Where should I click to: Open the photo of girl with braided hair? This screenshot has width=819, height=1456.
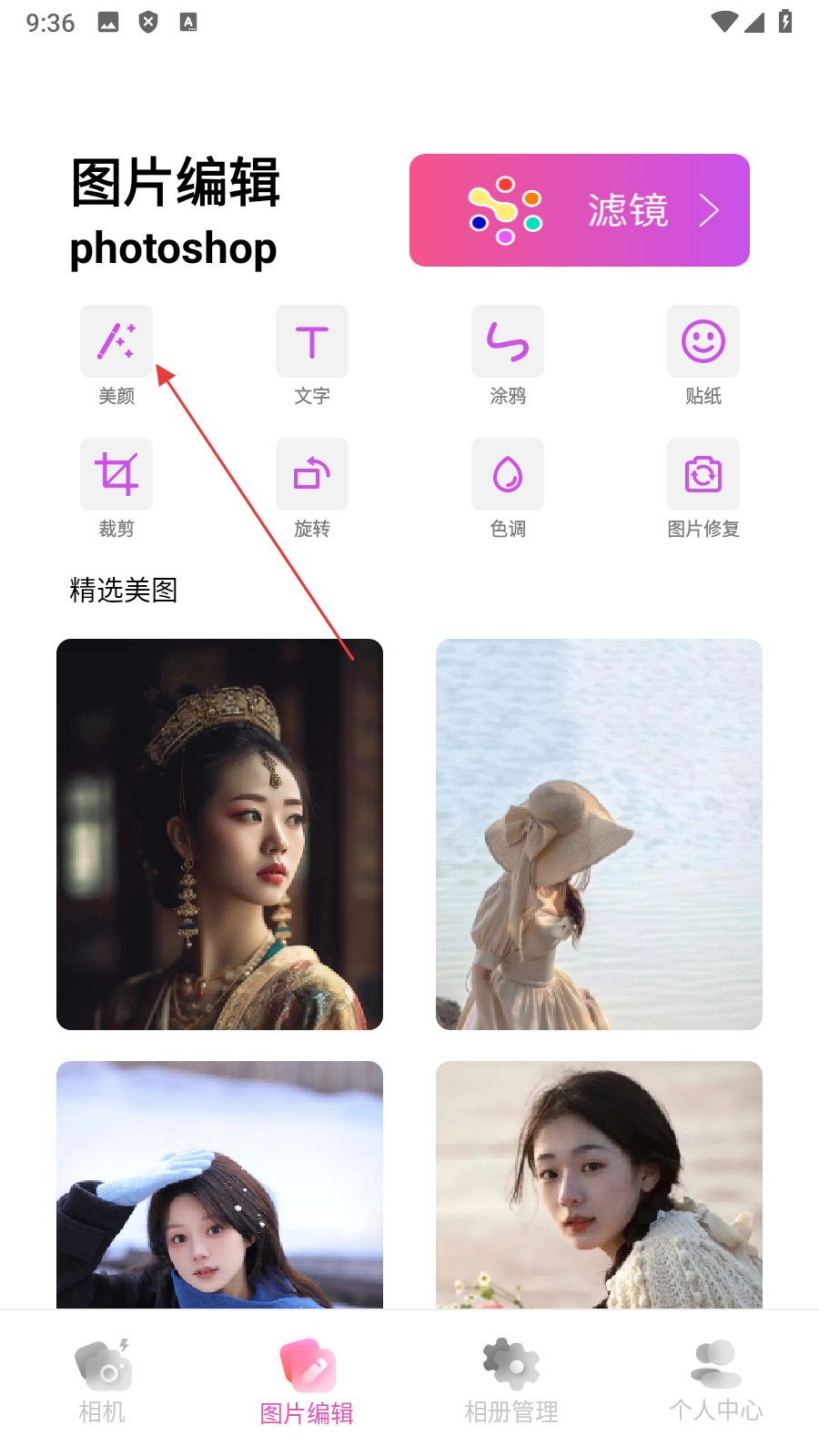point(599,1183)
